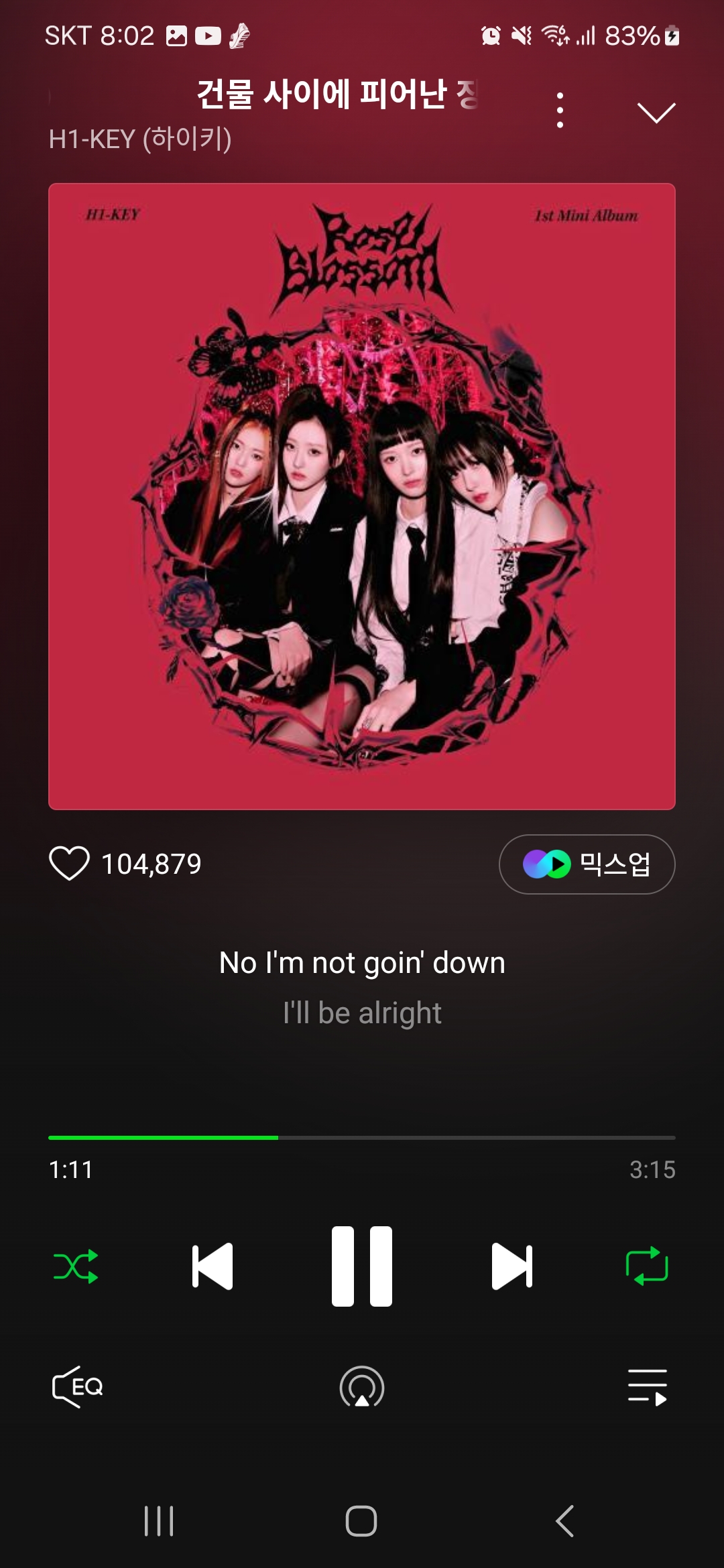Go back using the system back button
Viewport: 724px width, 1568px height.
564,1520
